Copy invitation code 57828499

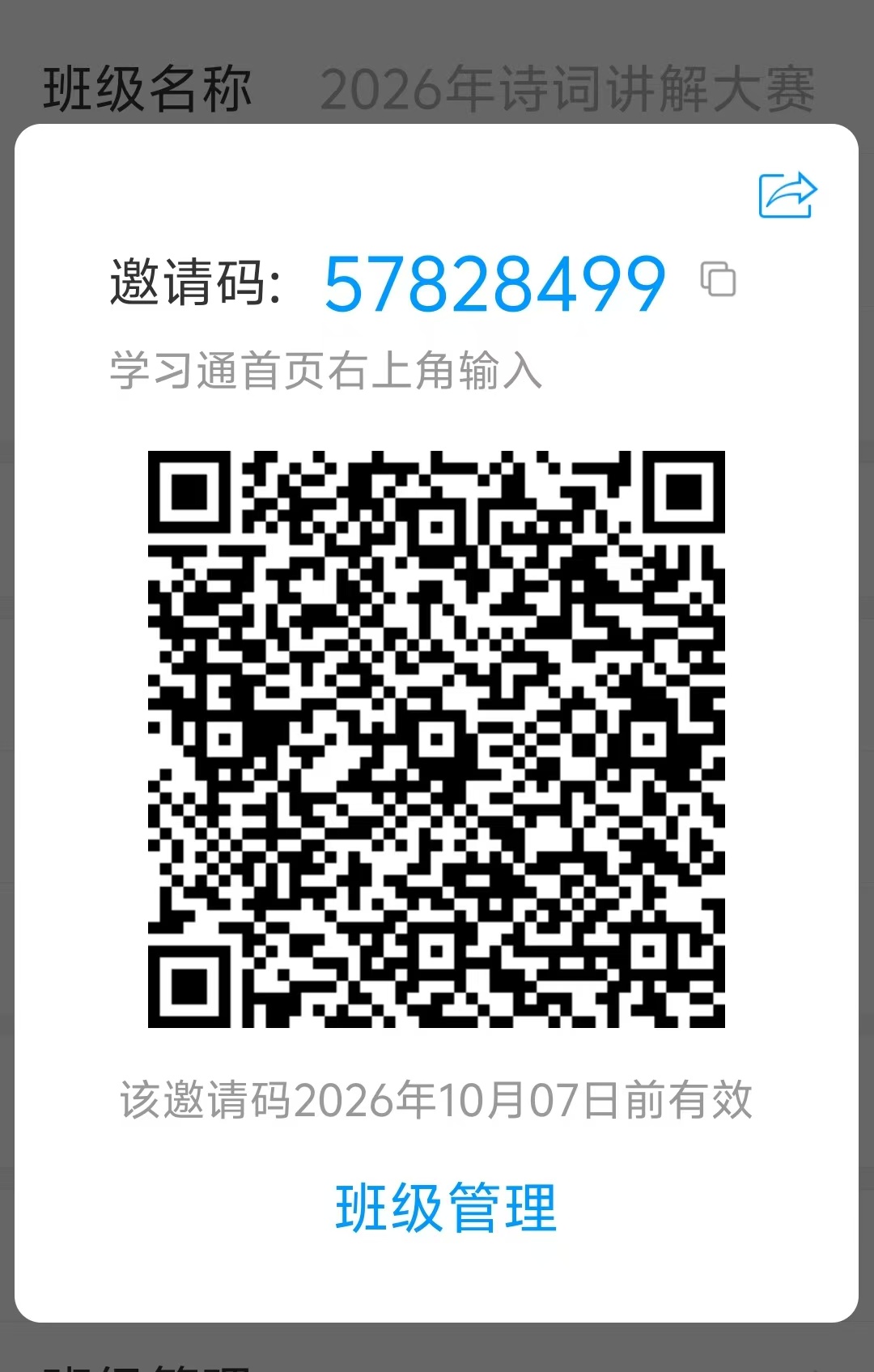[718, 280]
